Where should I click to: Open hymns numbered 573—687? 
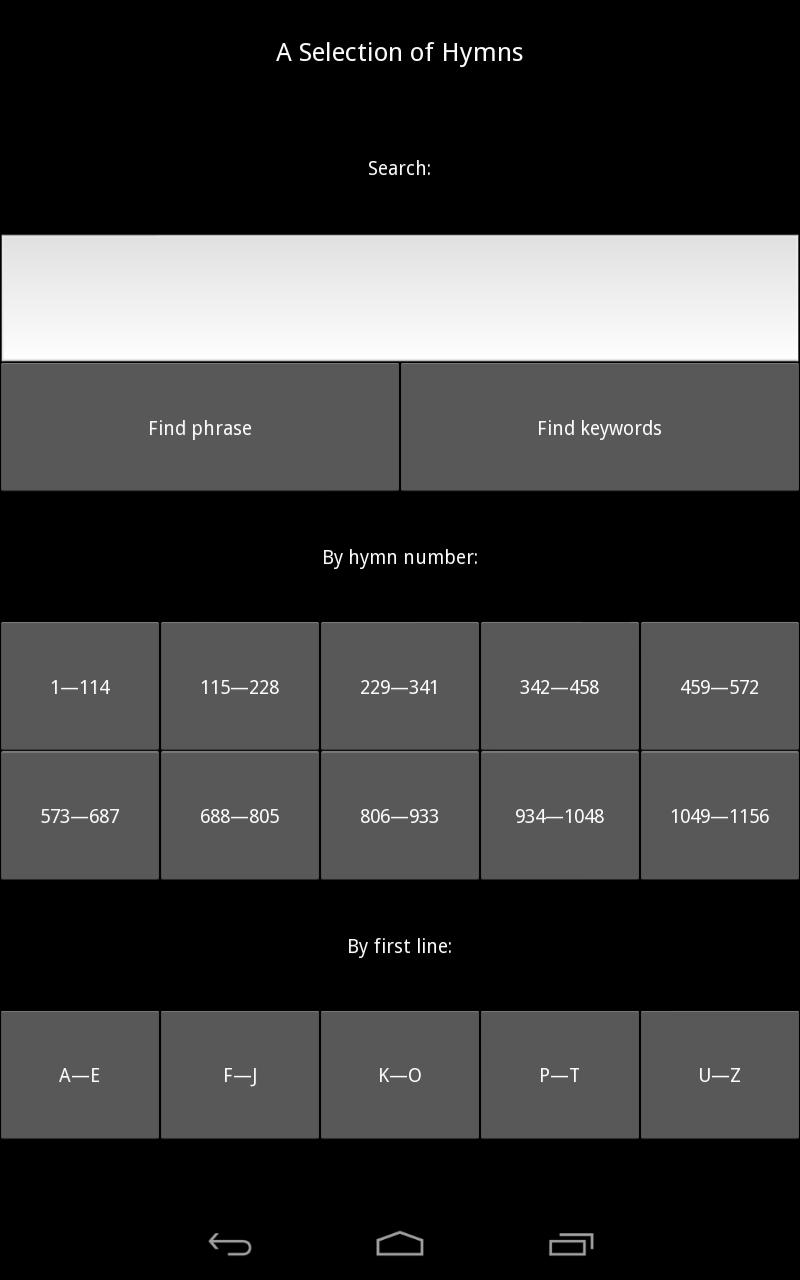[x=80, y=816]
